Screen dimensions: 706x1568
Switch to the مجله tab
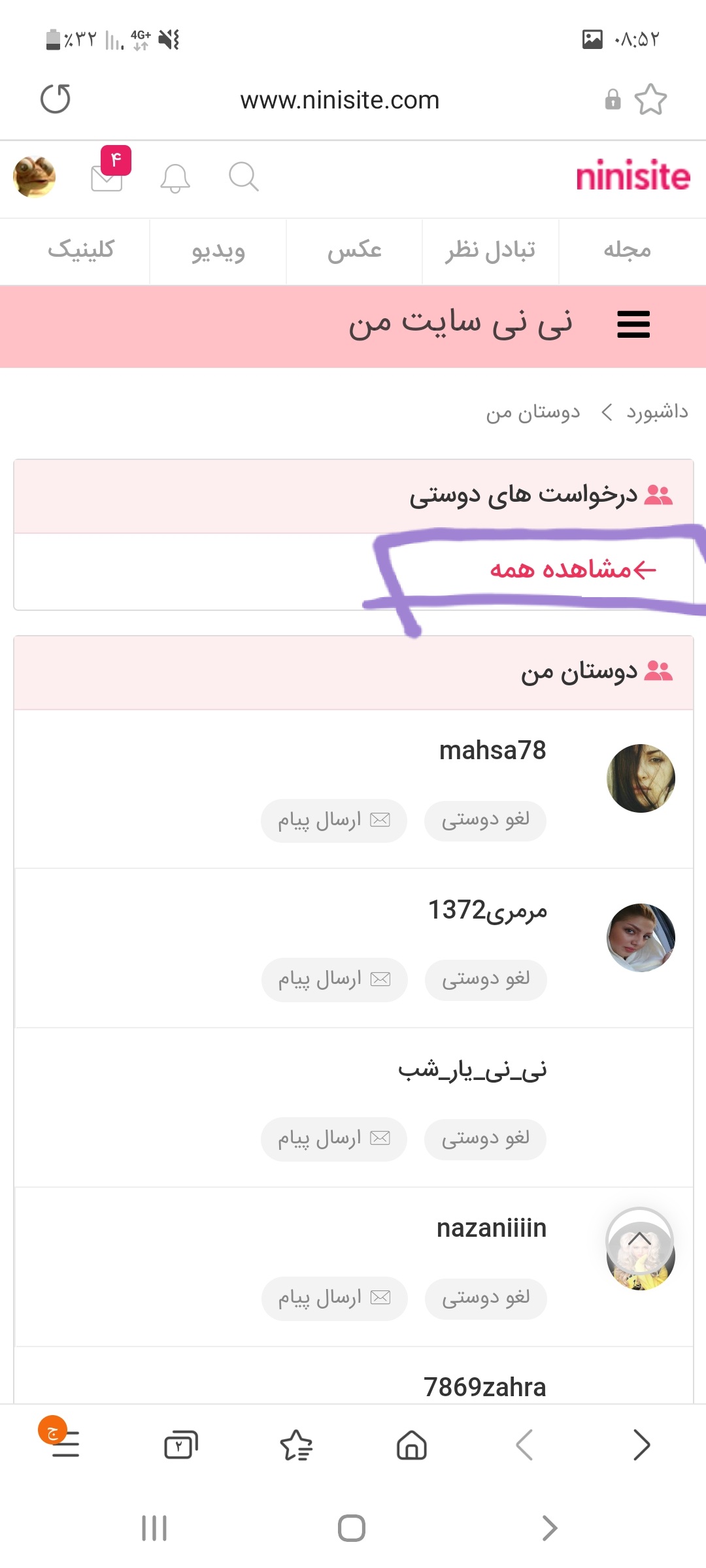627,251
